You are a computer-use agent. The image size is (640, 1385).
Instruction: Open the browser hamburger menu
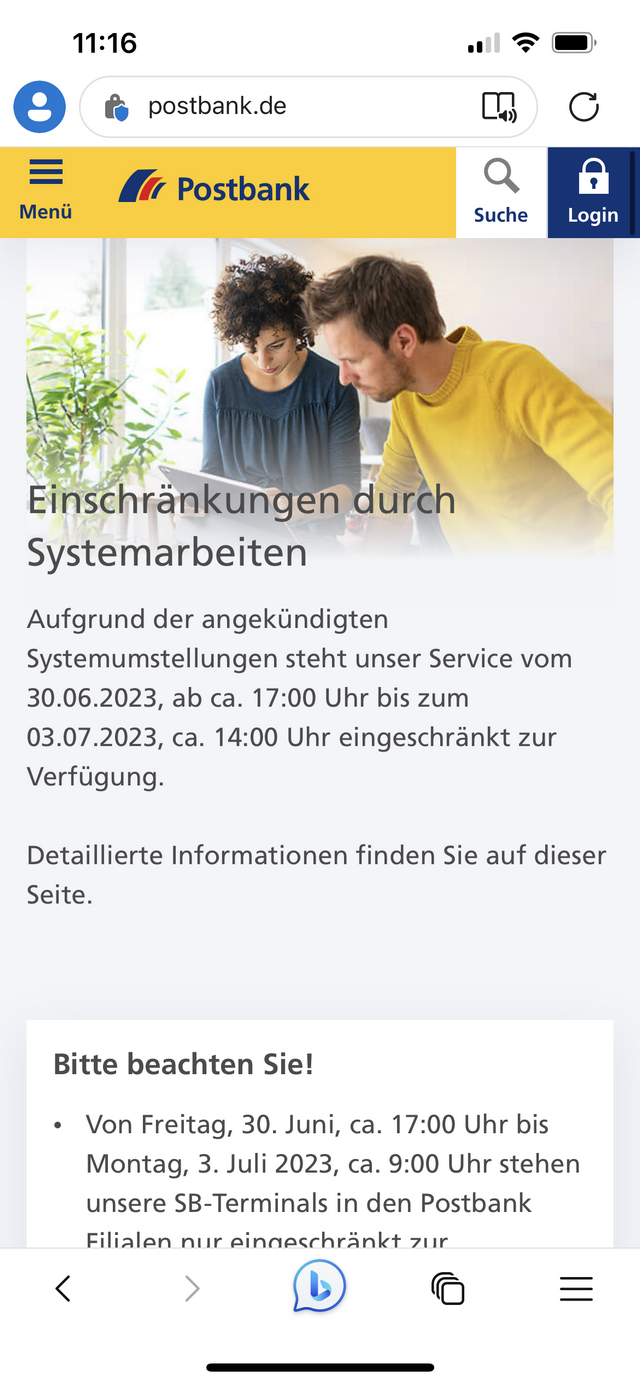point(577,1289)
